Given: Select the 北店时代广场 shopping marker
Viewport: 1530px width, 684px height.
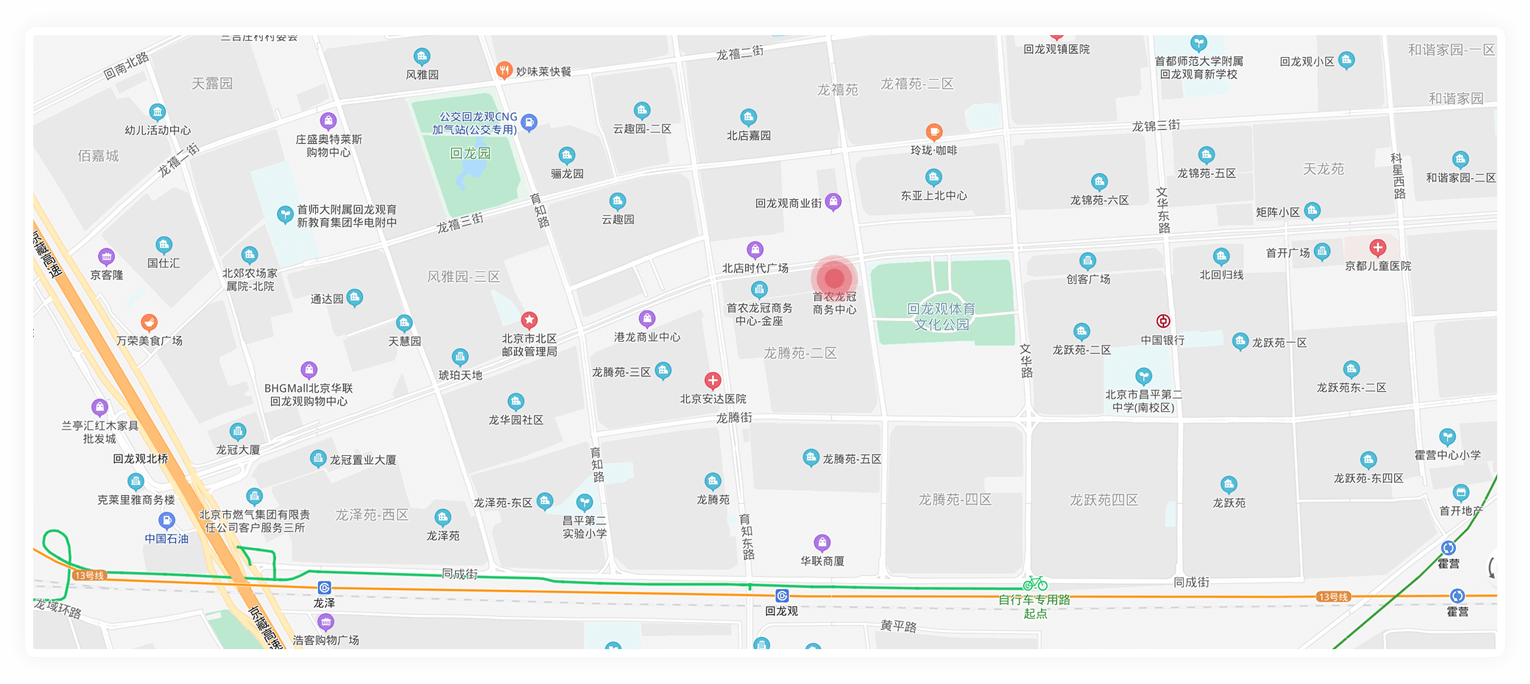Looking at the screenshot, I should [755, 249].
